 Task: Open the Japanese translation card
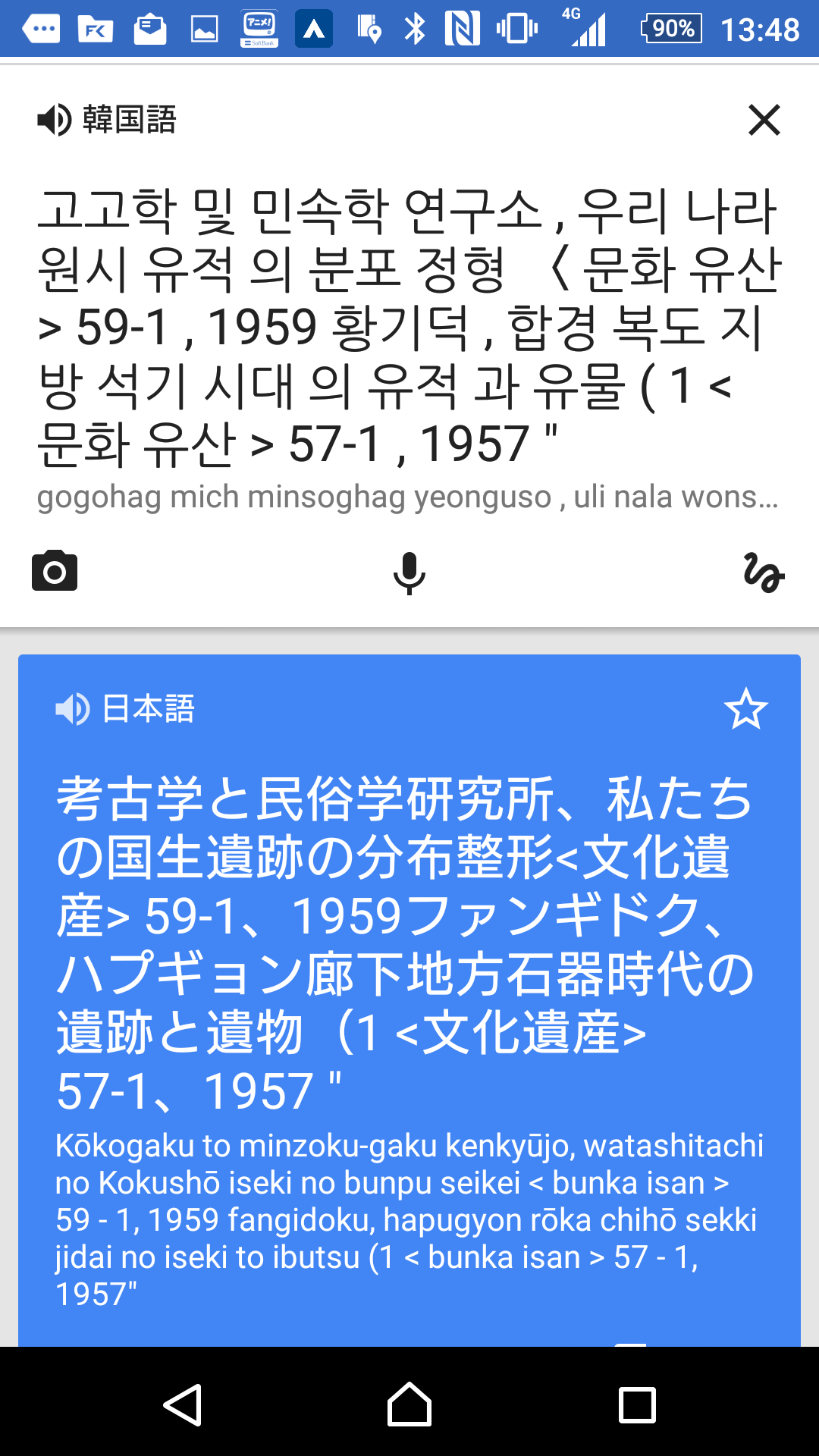[x=409, y=986]
